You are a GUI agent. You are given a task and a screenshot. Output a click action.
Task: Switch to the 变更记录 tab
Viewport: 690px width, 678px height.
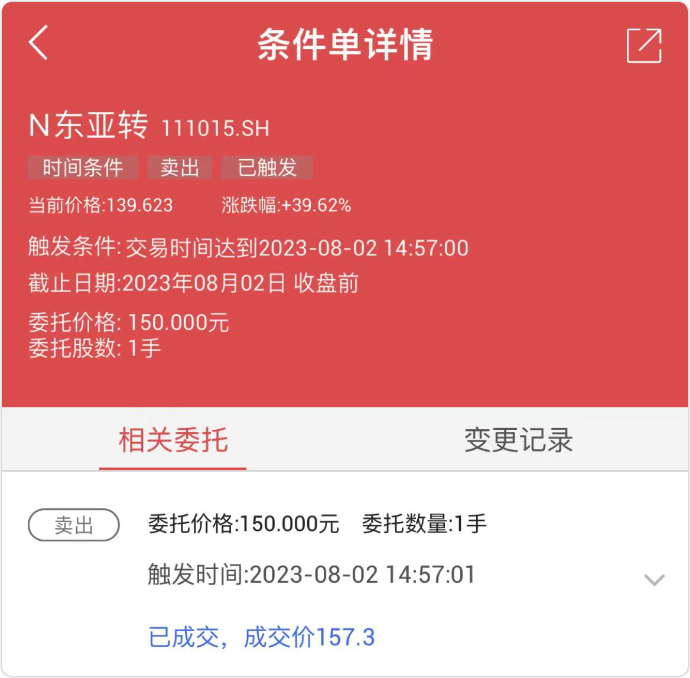518,440
